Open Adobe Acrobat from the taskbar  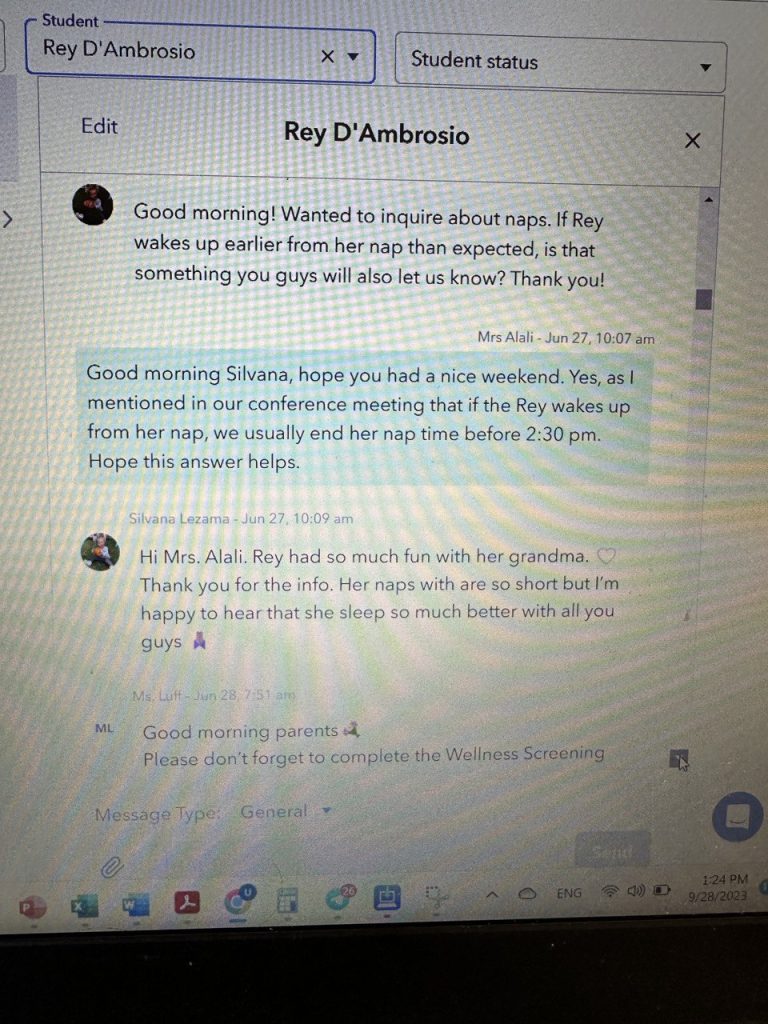tap(187, 904)
